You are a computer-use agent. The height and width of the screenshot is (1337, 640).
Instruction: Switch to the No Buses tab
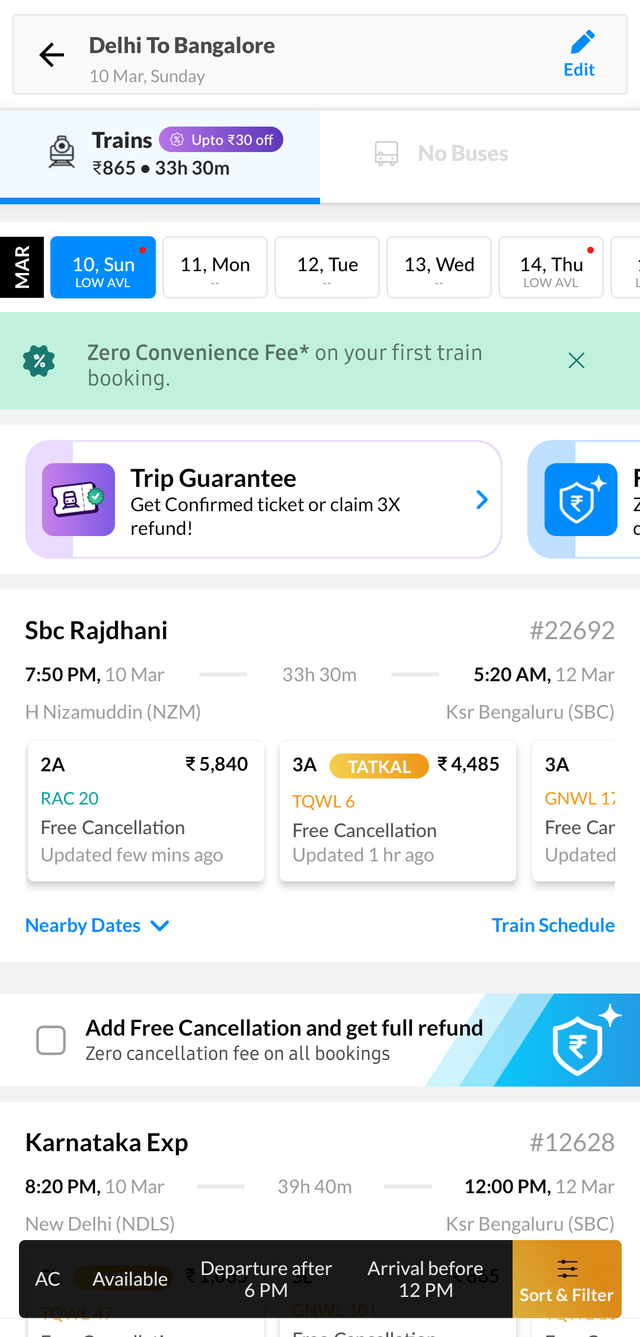click(441, 154)
